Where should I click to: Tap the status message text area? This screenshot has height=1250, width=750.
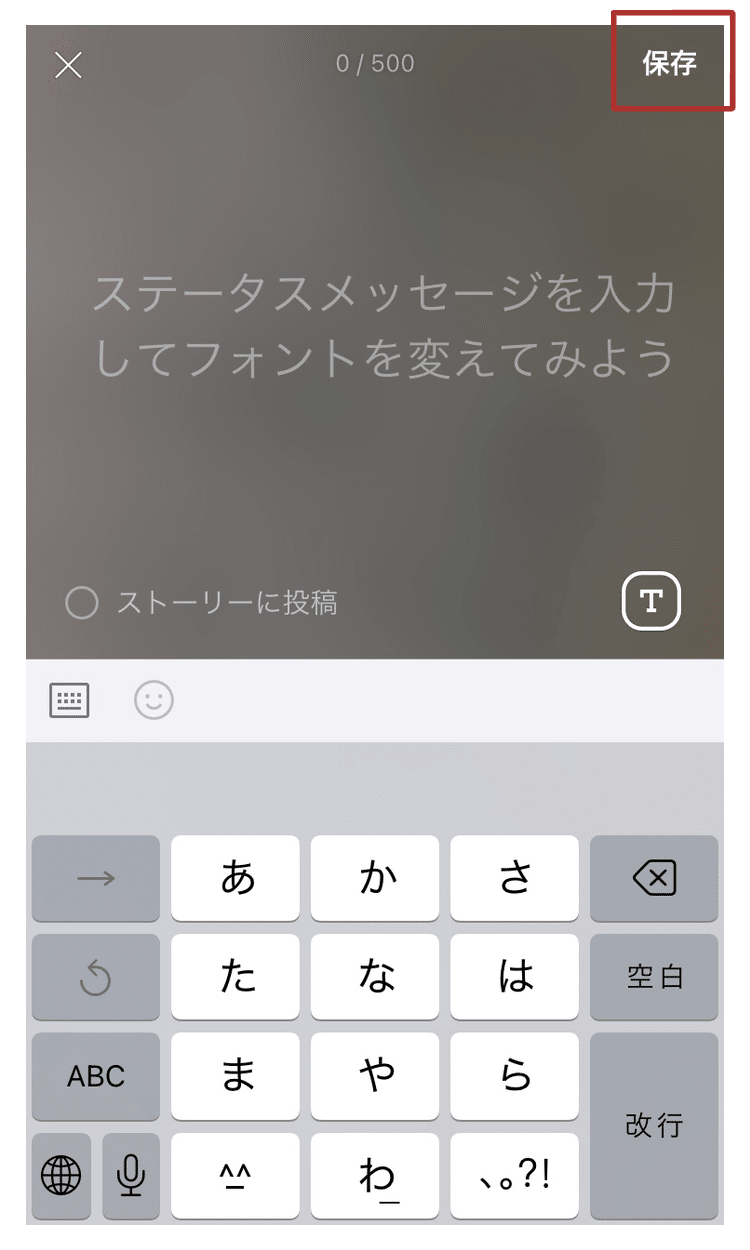coord(385,327)
